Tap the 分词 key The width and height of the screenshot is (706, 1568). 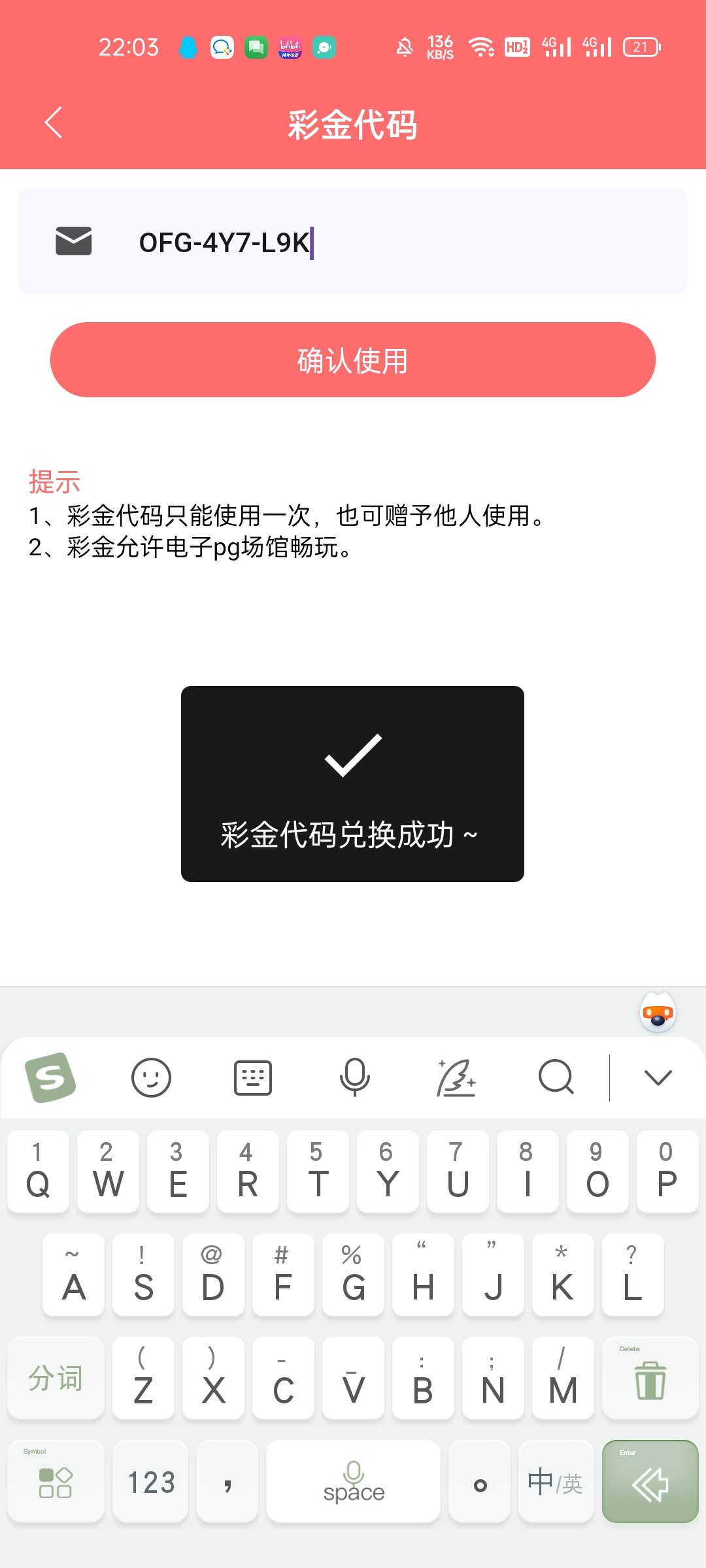pyautogui.click(x=56, y=1377)
